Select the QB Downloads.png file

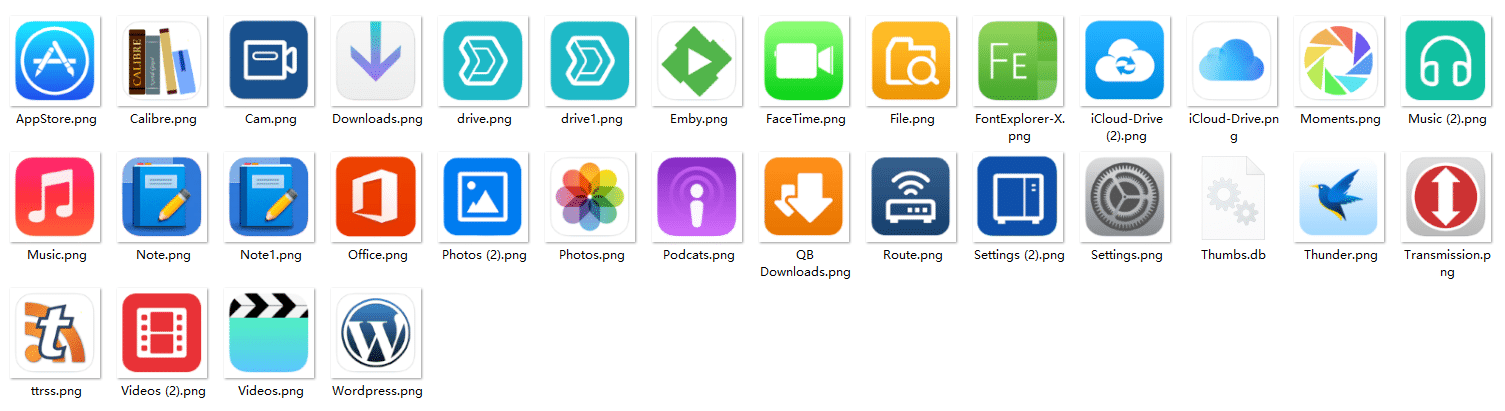pos(805,197)
